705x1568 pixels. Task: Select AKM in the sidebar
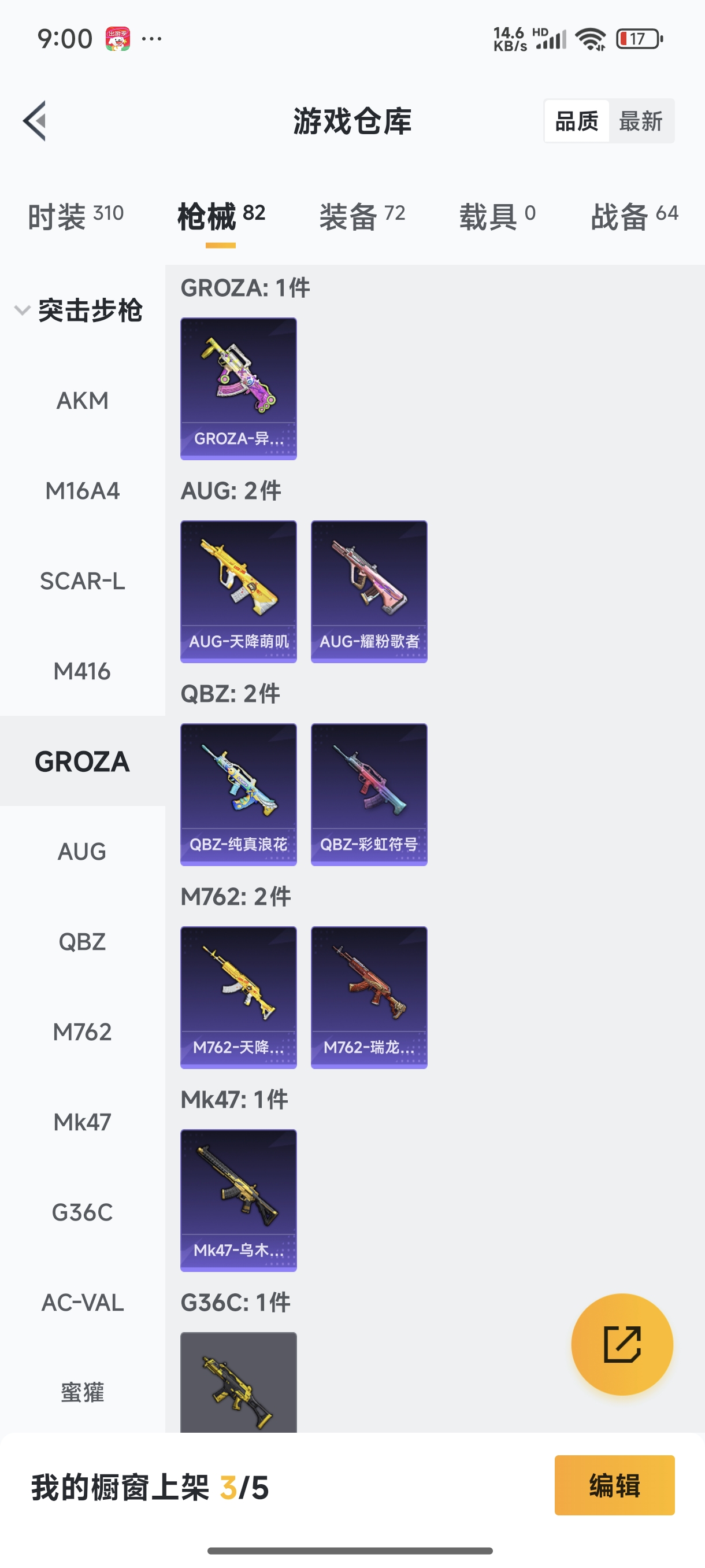click(82, 401)
